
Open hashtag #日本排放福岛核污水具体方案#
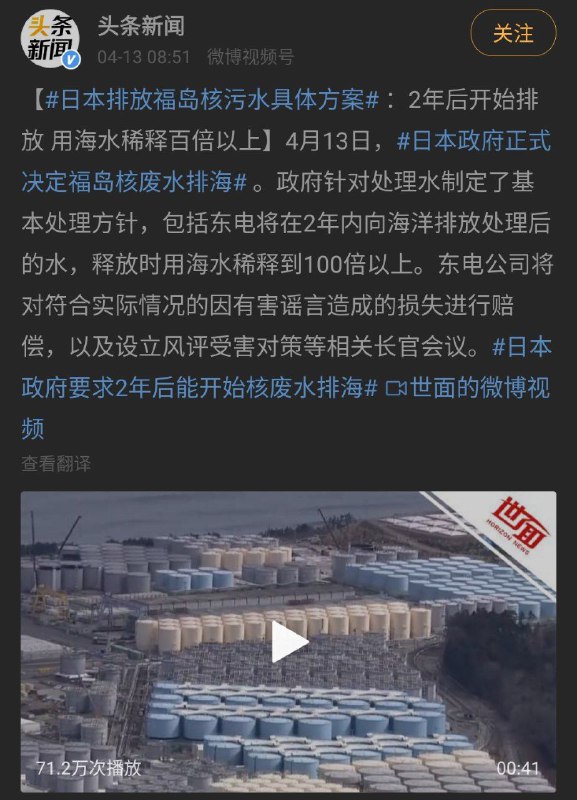[212, 99]
